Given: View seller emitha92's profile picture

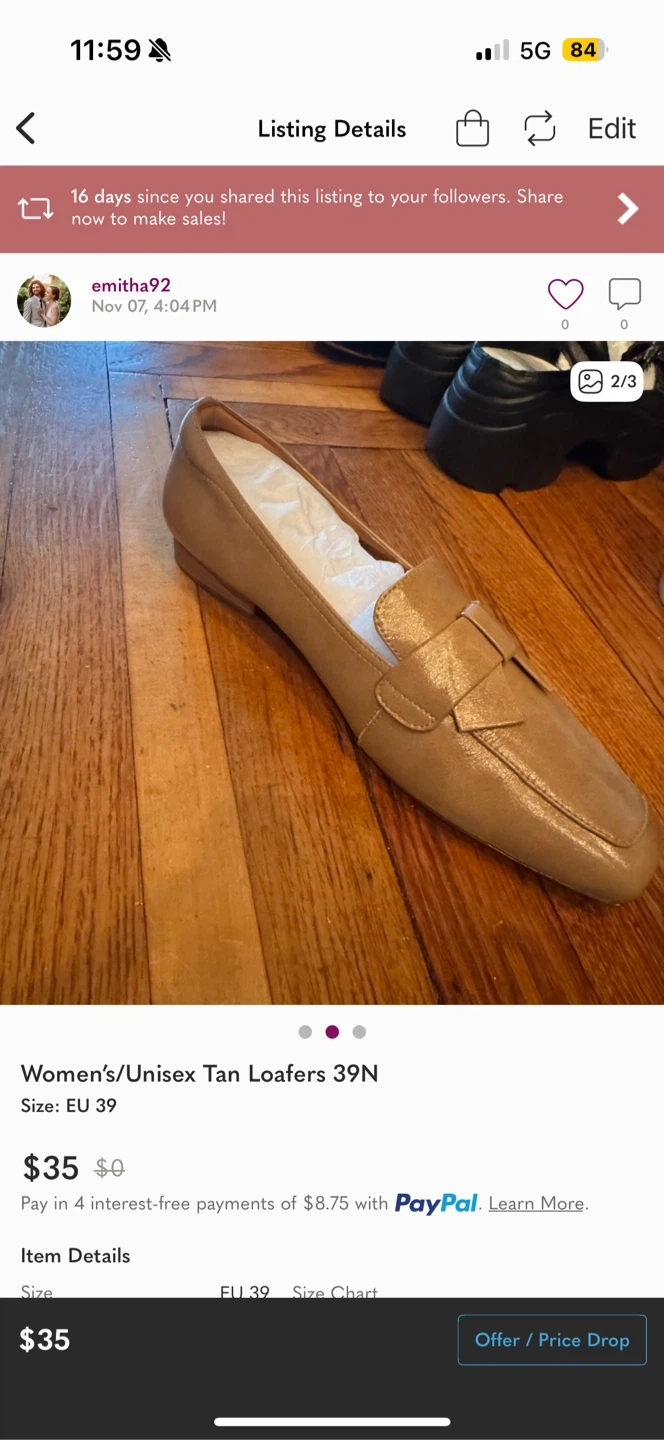Looking at the screenshot, I should tap(44, 300).
